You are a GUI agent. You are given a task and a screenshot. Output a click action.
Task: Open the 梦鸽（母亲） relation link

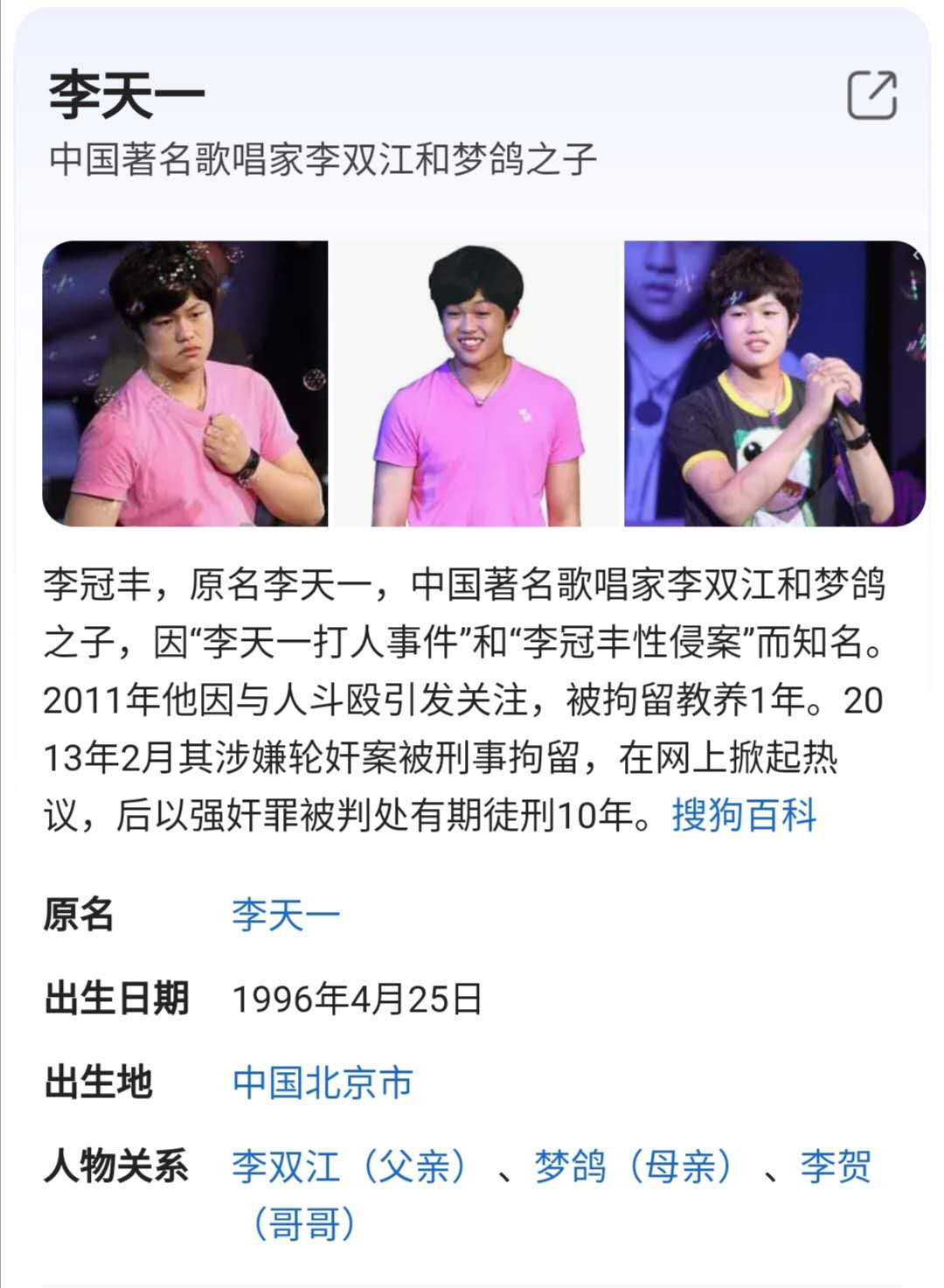(x=634, y=1166)
